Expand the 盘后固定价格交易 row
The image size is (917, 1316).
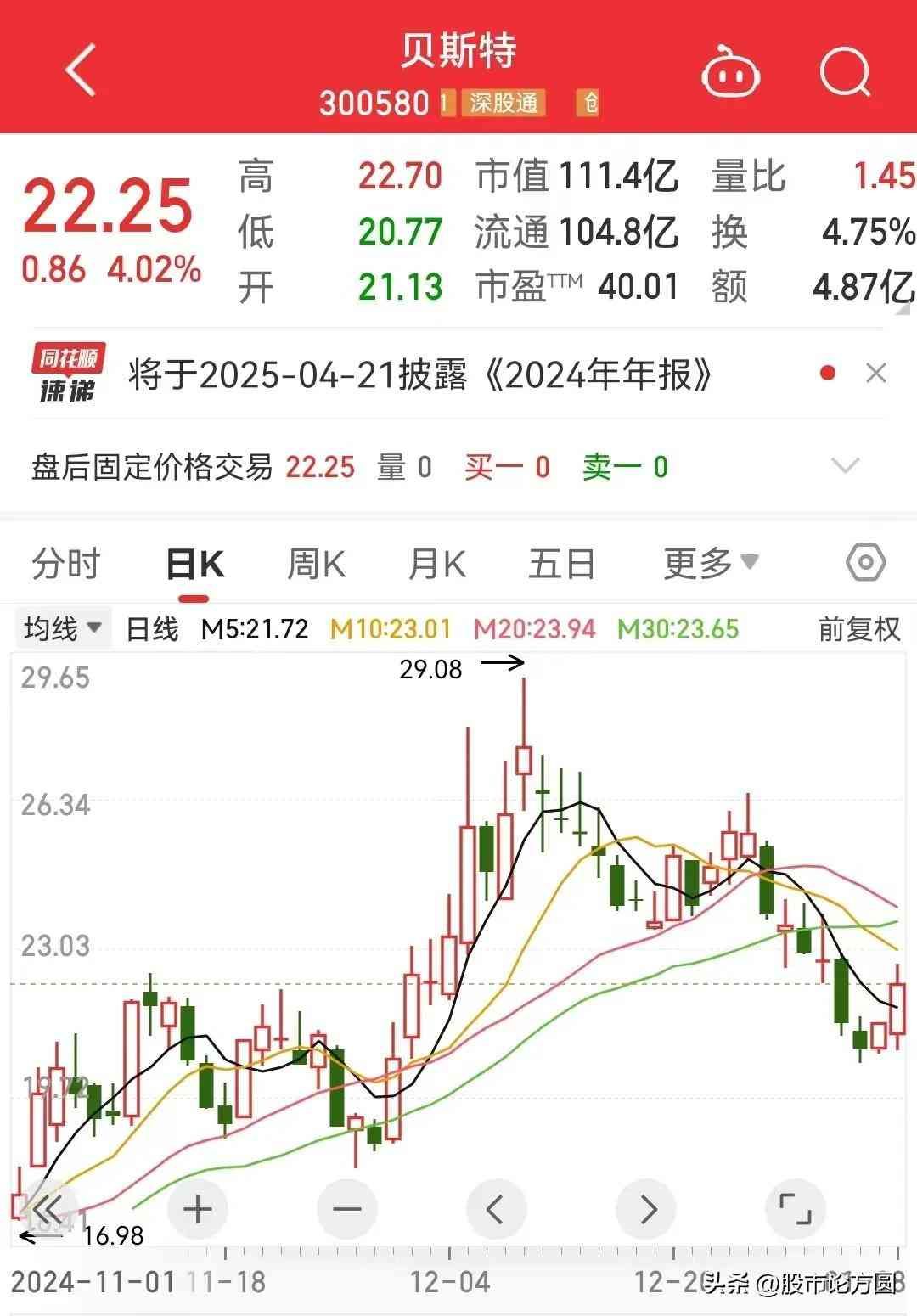tap(845, 466)
